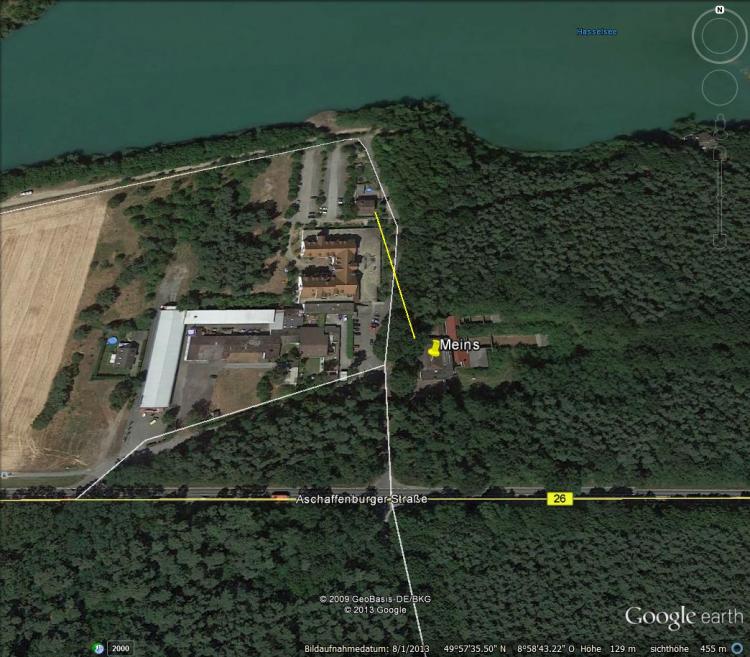Select the 2000 historical imagery button
750x657 pixels.
pos(119,647)
